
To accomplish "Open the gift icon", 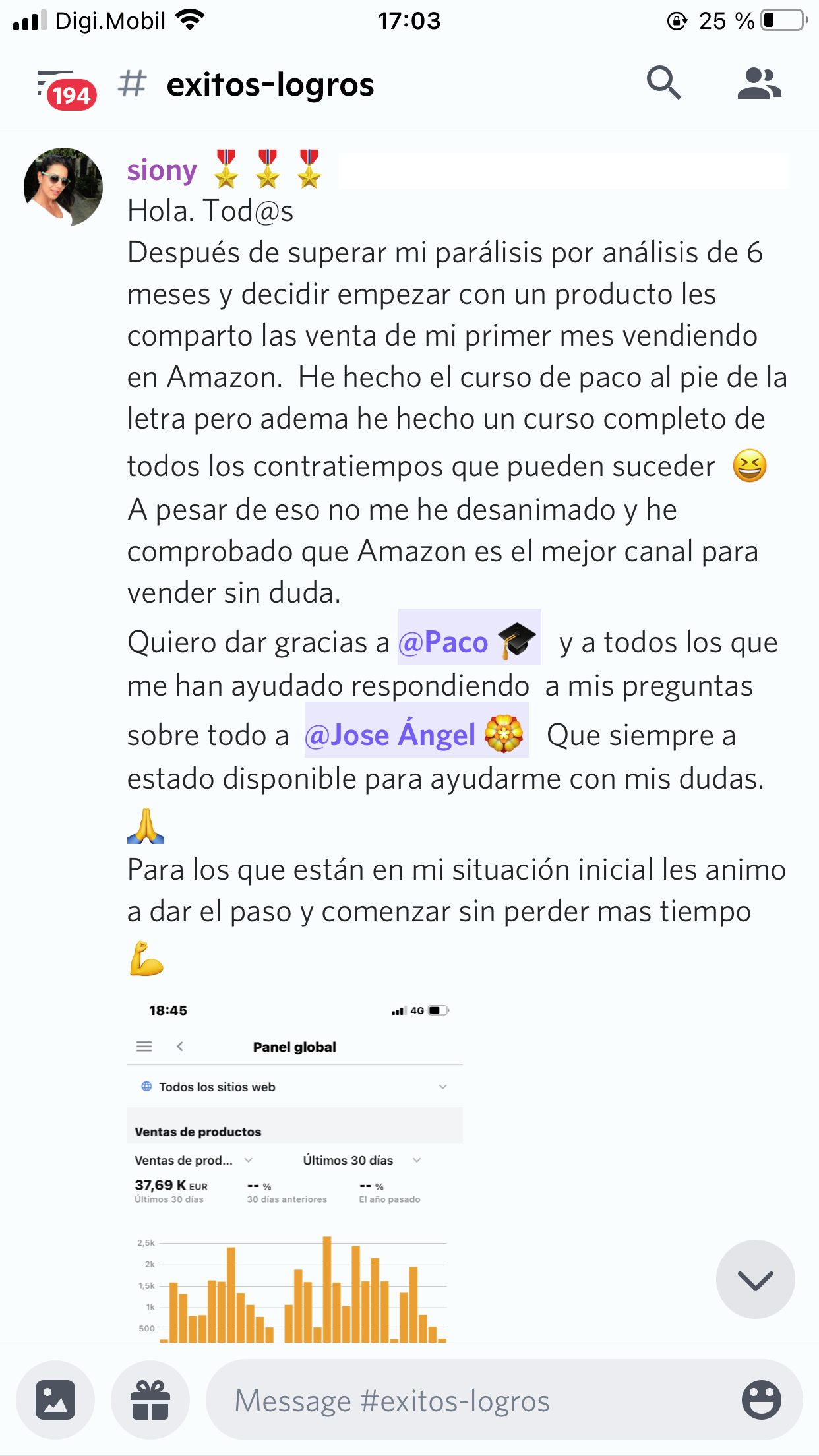I will click(x=150, y=1399).
